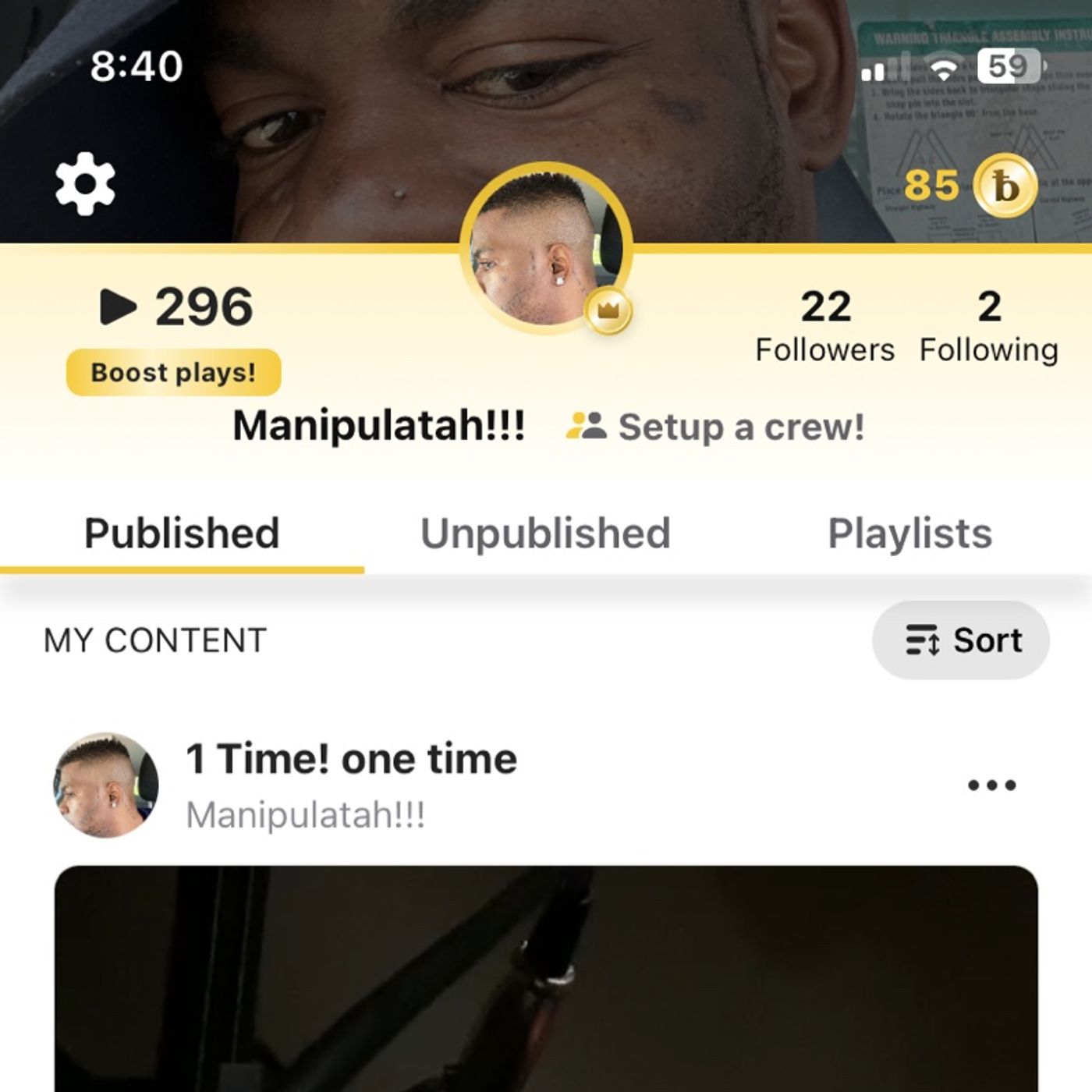Tap the 85 coins balance
Screen dimensions: 1092x1092
(x=970, y=186)
